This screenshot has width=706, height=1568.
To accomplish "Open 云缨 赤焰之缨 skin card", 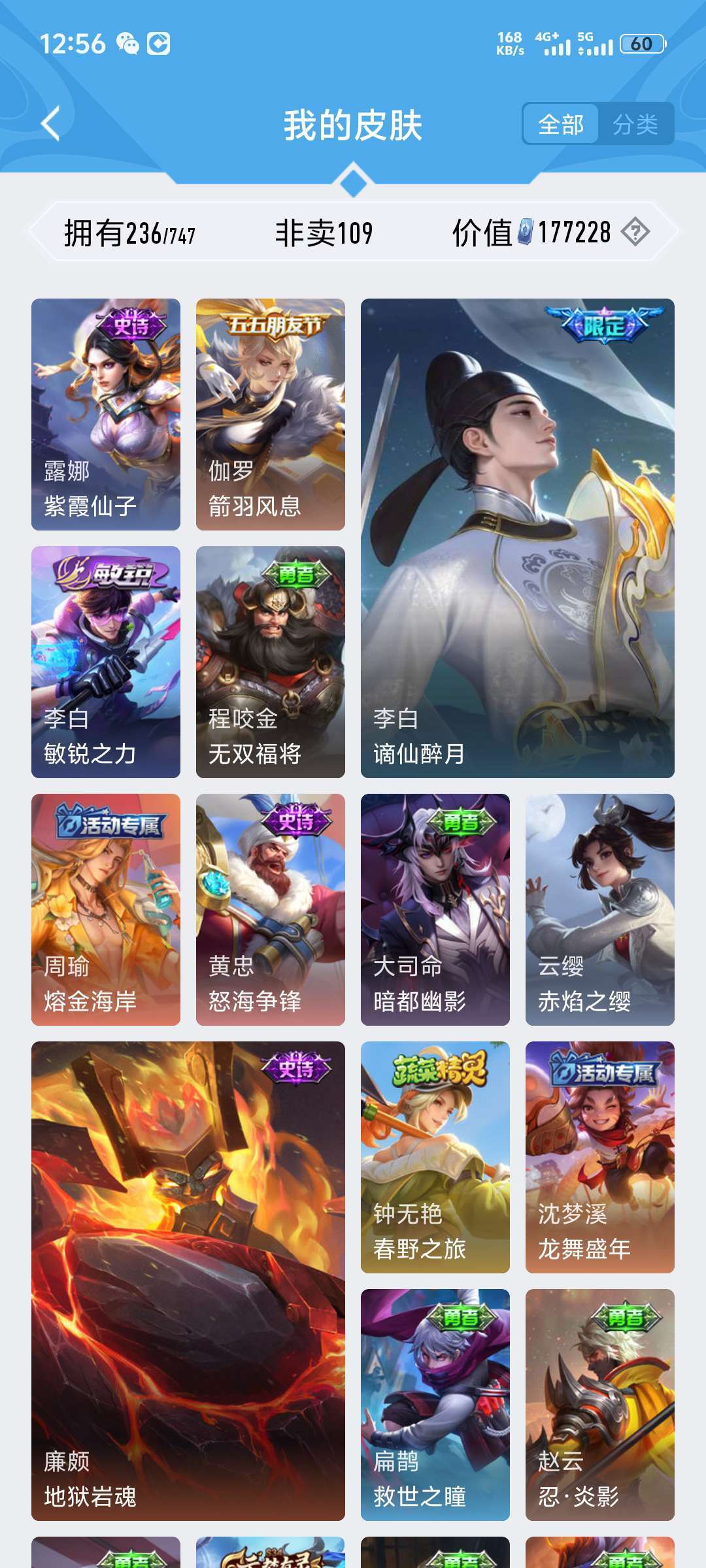I will click(600, 909).
